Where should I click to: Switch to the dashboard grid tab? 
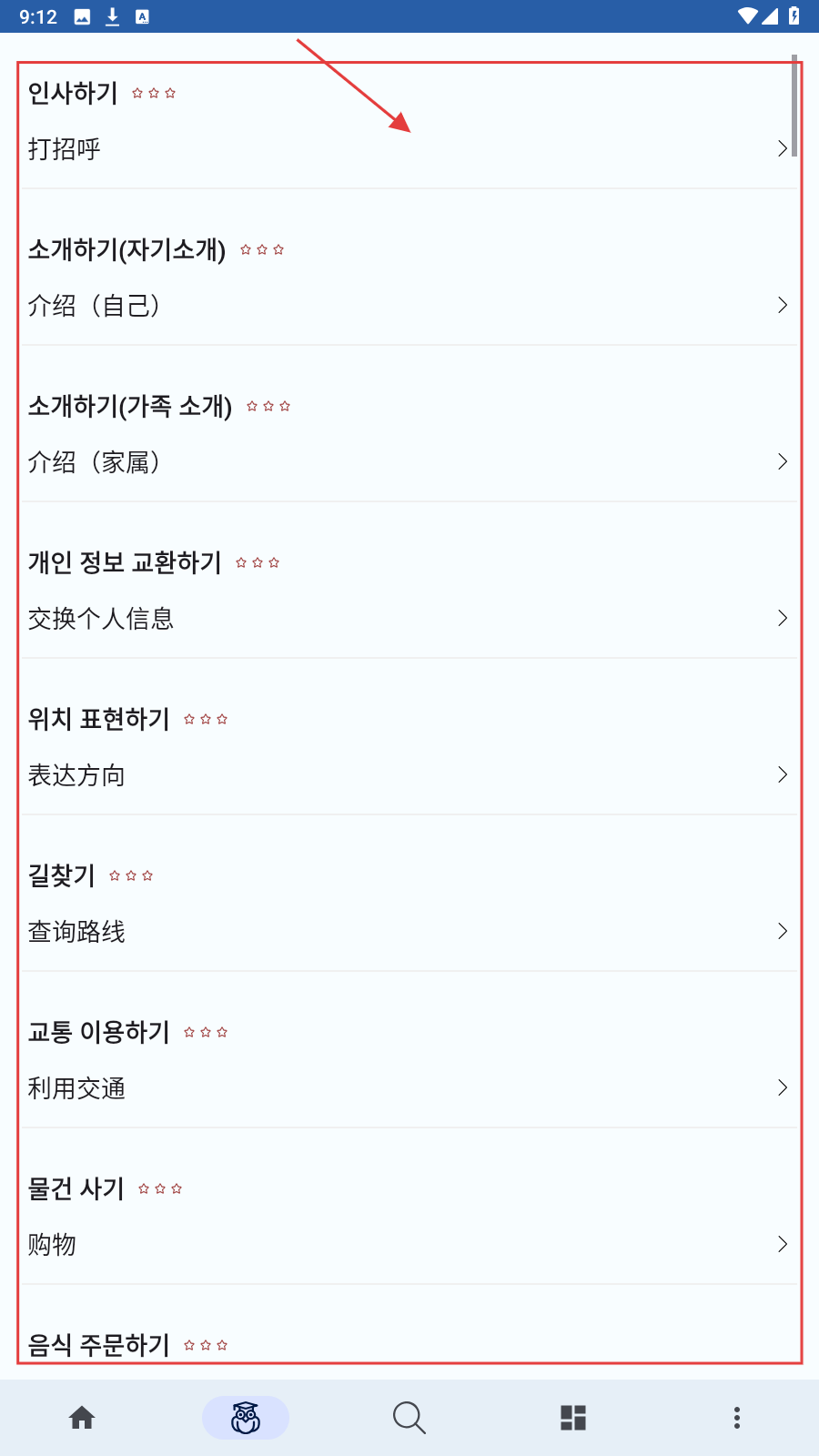573,1418
